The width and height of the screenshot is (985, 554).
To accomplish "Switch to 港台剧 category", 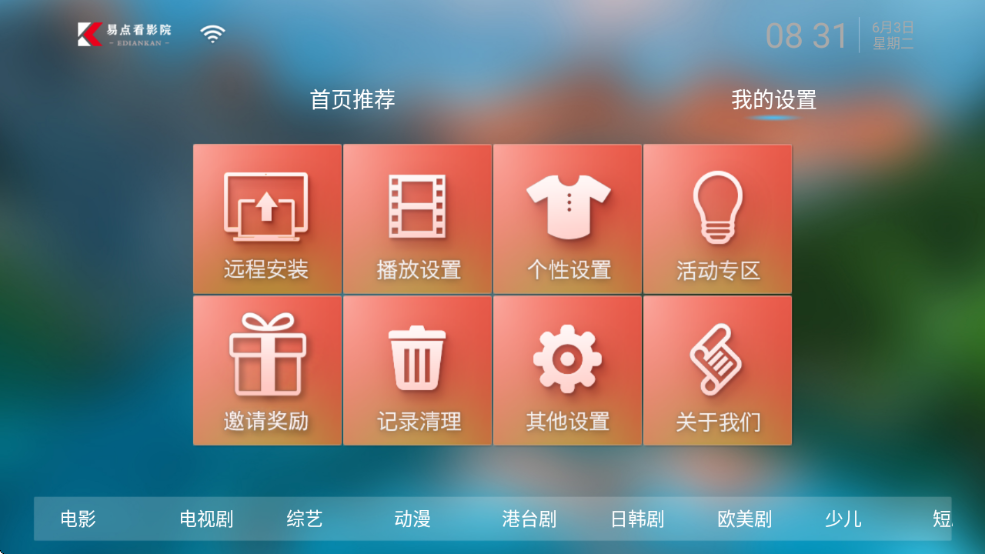I will pos(529,519).
